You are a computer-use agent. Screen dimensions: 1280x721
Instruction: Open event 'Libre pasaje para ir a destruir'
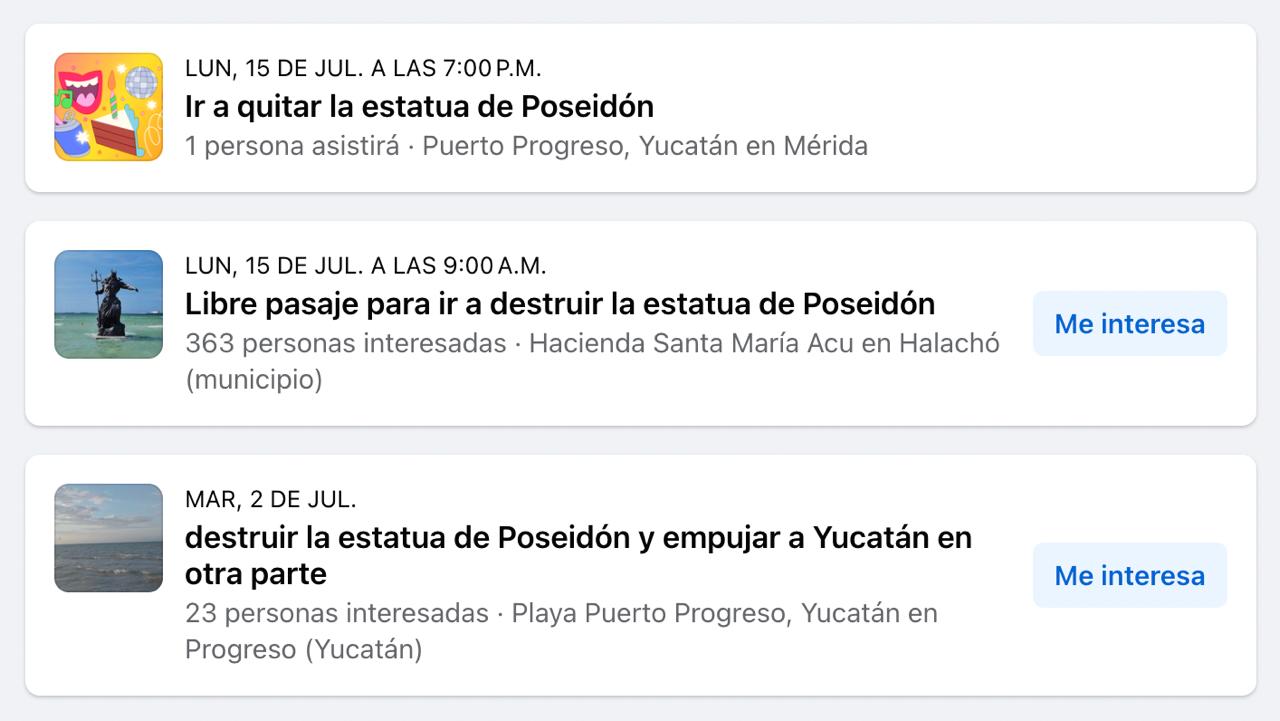(559, 303)
